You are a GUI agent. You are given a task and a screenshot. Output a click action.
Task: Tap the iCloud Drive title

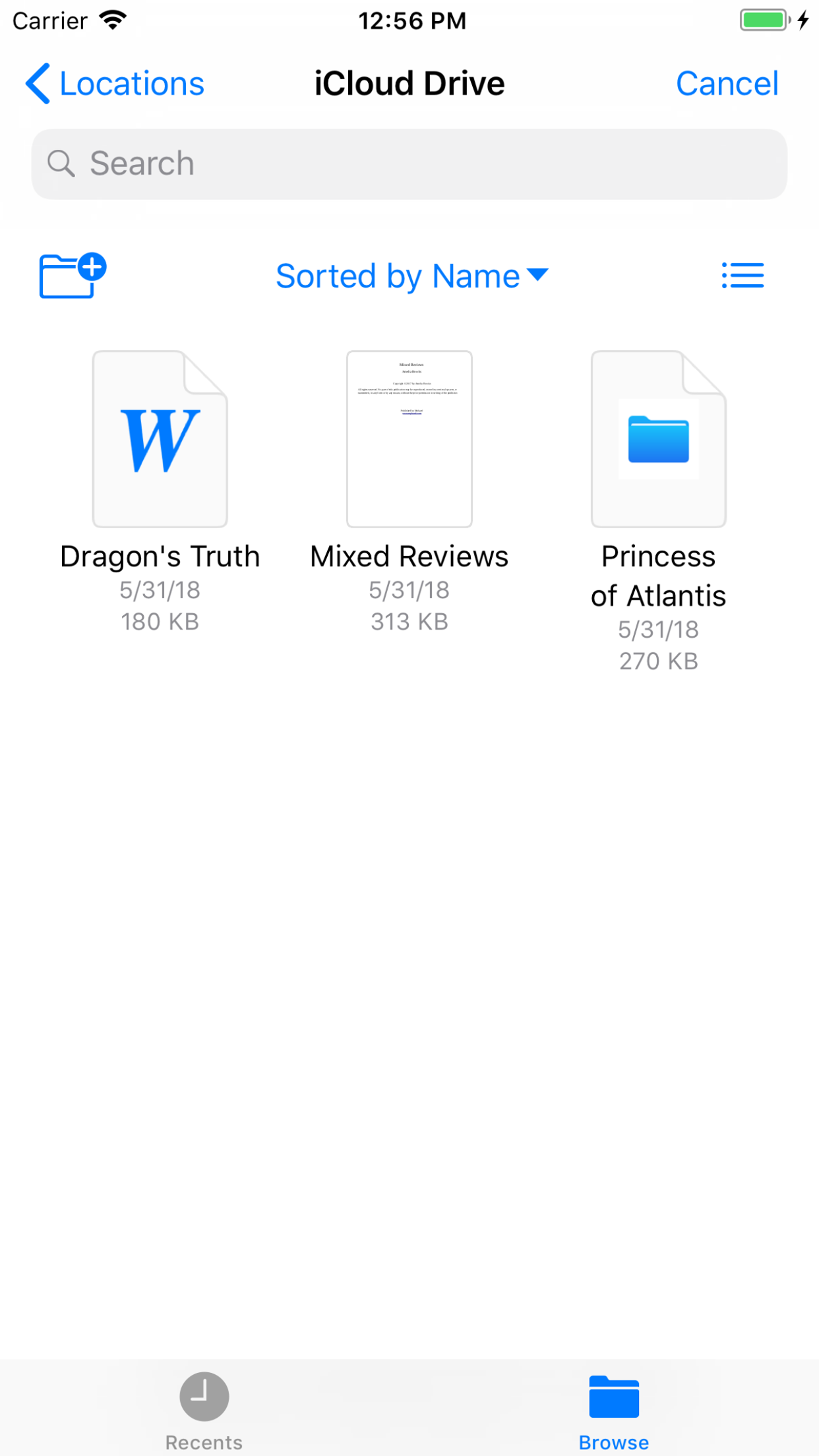coord(409,82)
